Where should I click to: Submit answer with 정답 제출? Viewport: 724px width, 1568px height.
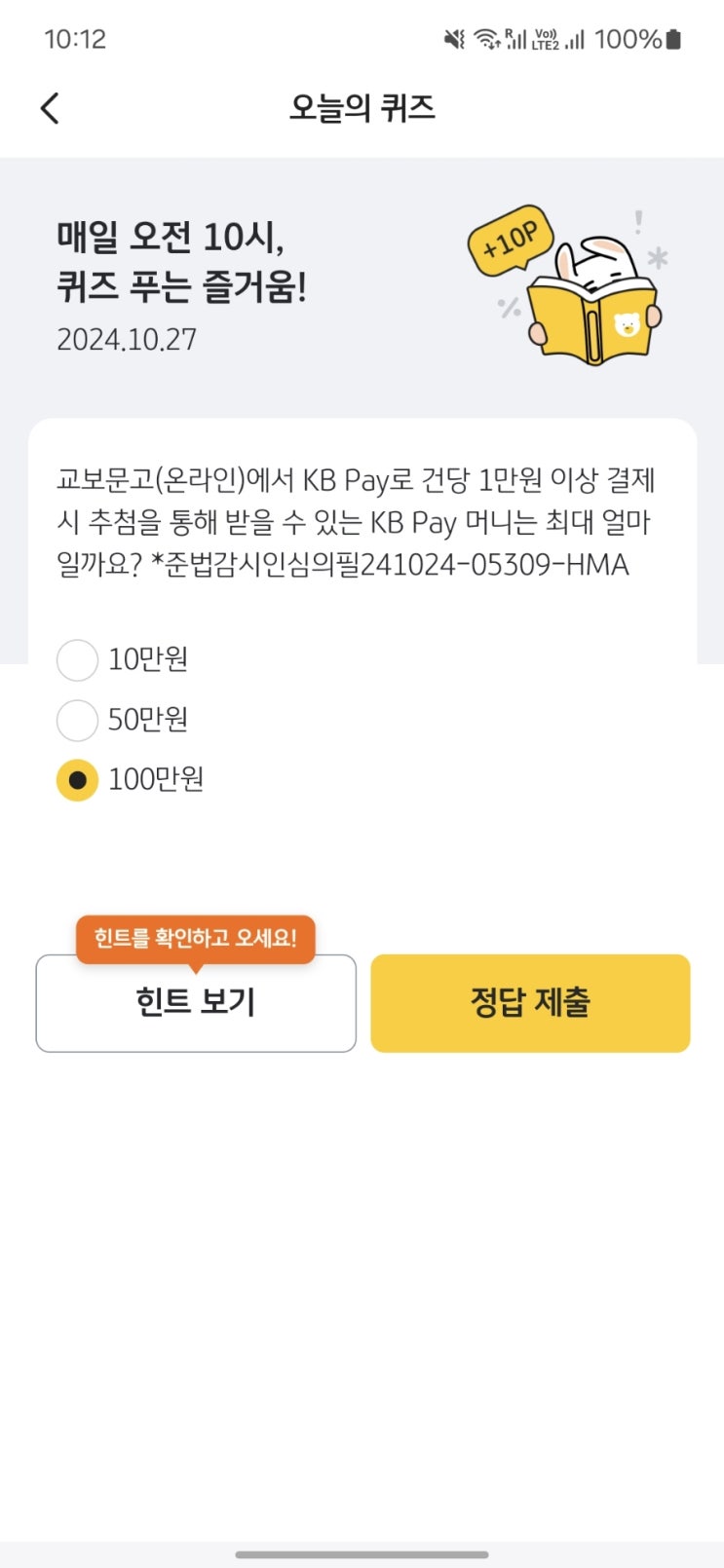point(530,1003)
